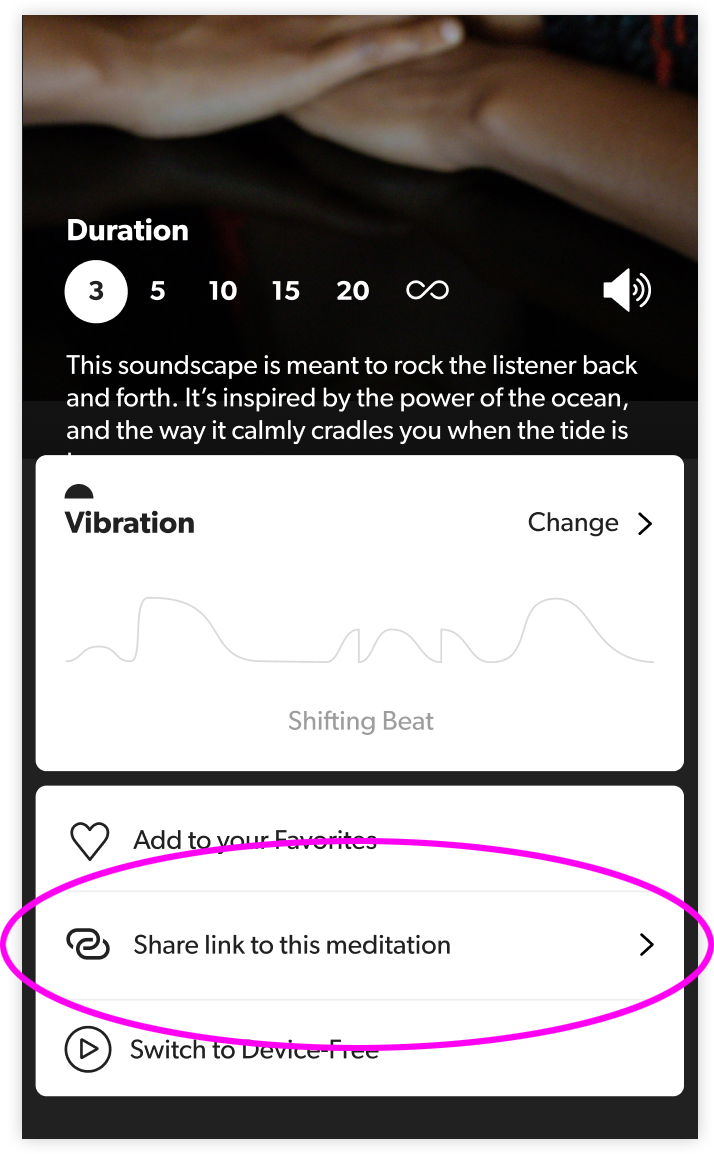Share link to this meditation
714x1154 pixels.
tap(292, 945)
